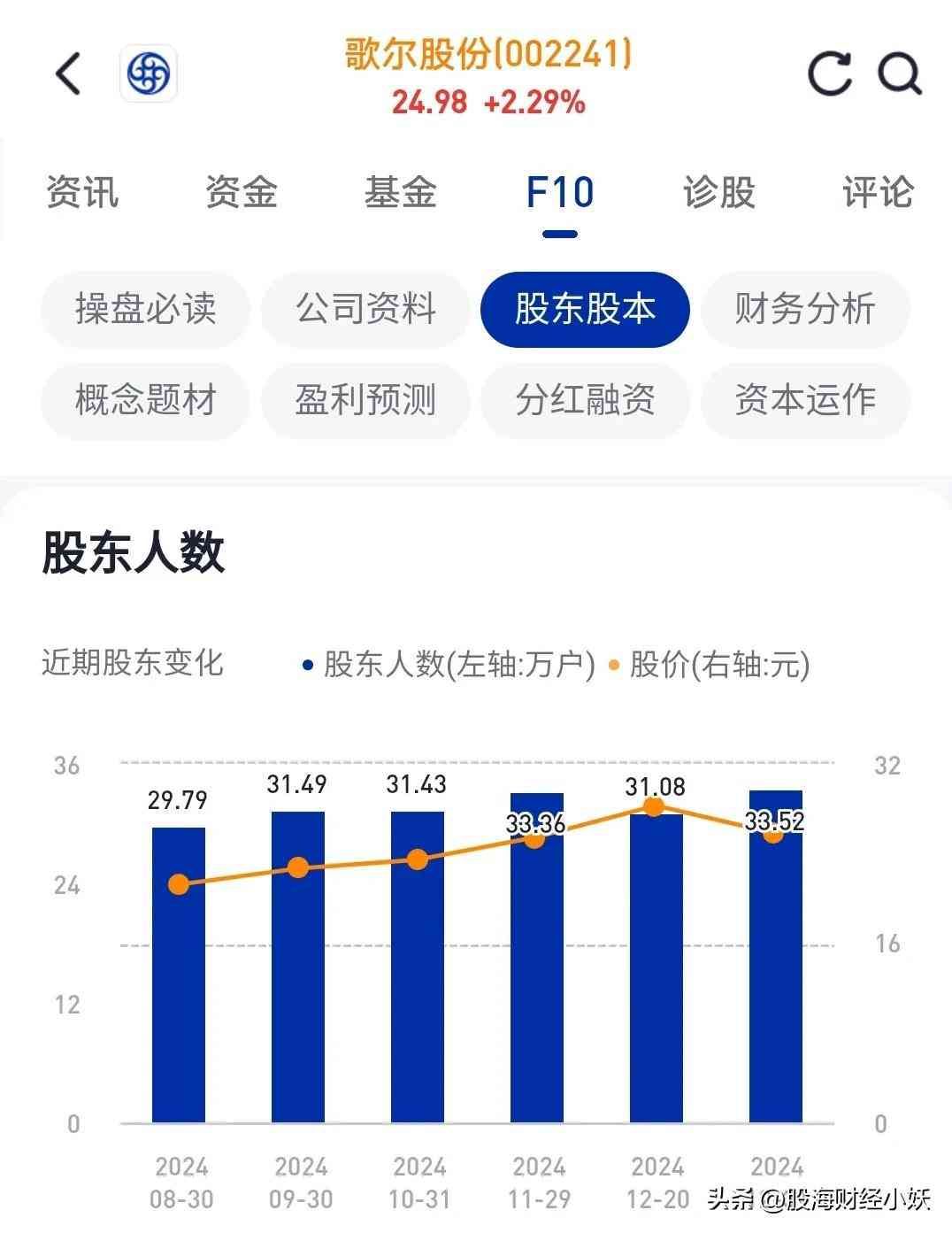
Task: Open the 盈利预测 chip
Action: pyautogui.click(x=365, y=400)
